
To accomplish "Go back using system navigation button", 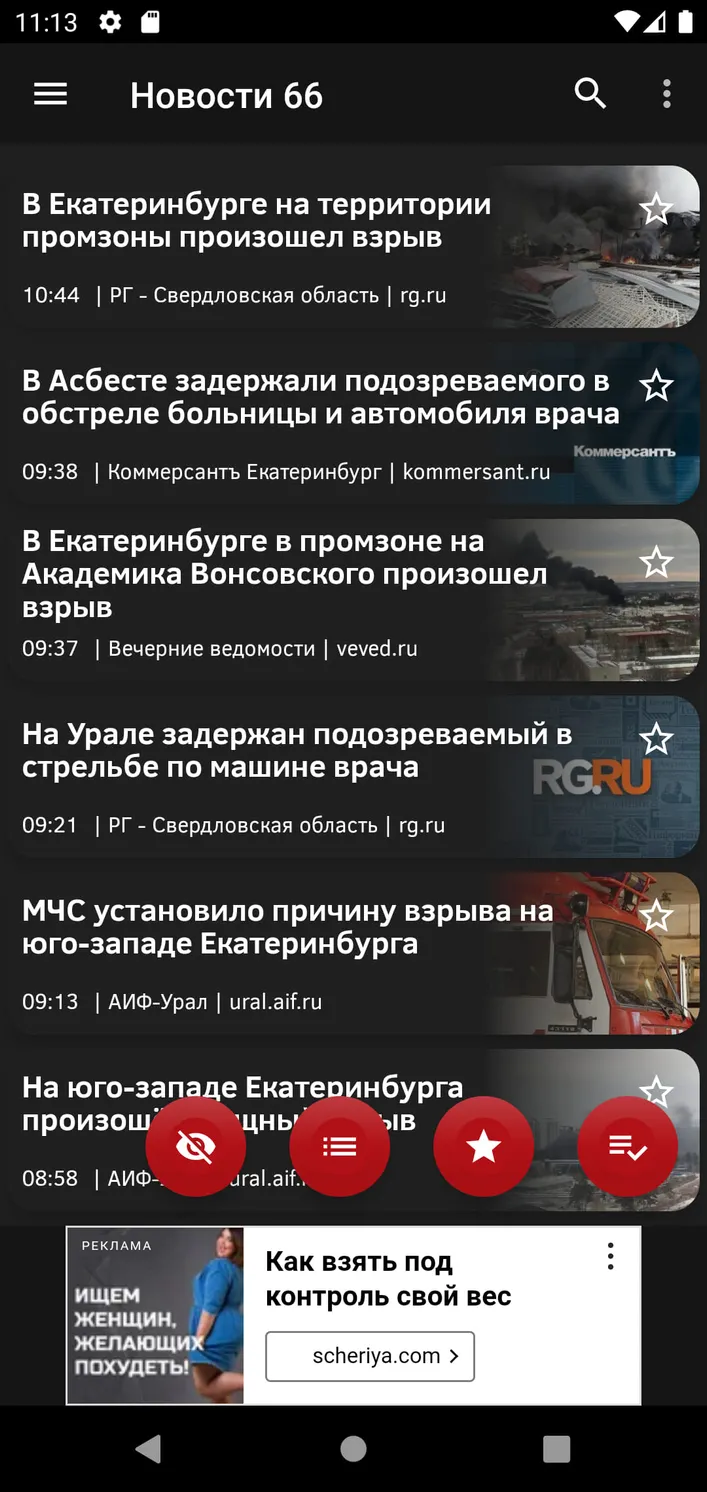I will tap(148, 1449).
